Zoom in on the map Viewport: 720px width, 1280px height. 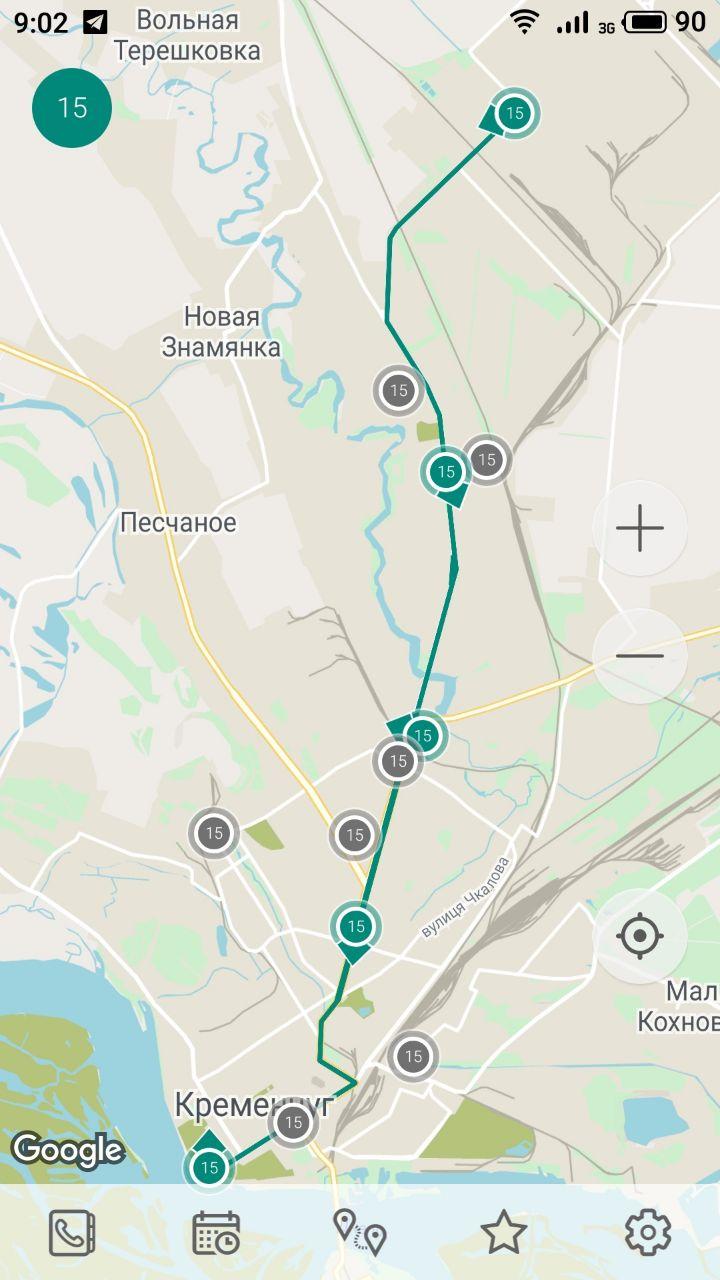tap(640, 528)
